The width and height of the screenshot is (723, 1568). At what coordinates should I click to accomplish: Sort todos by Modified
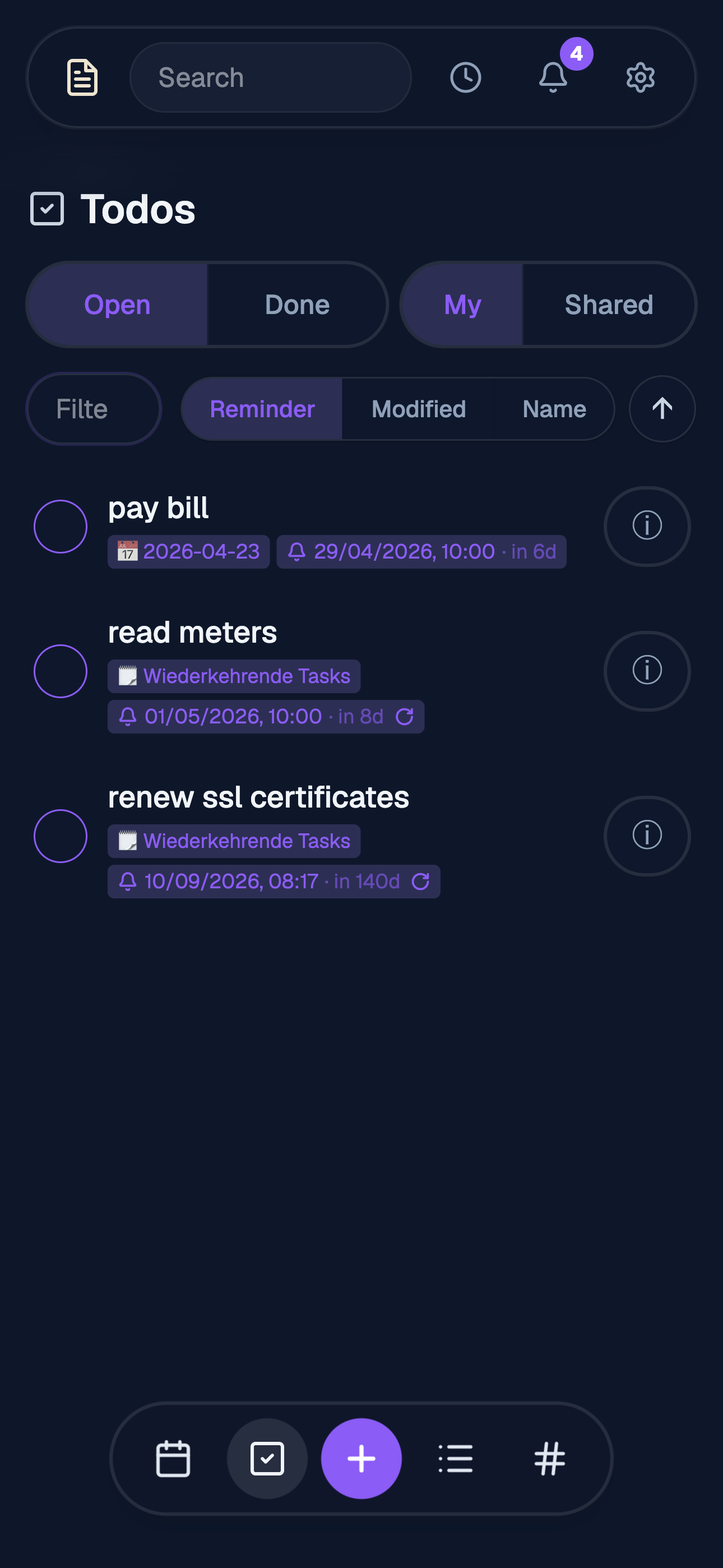point(418,408)
